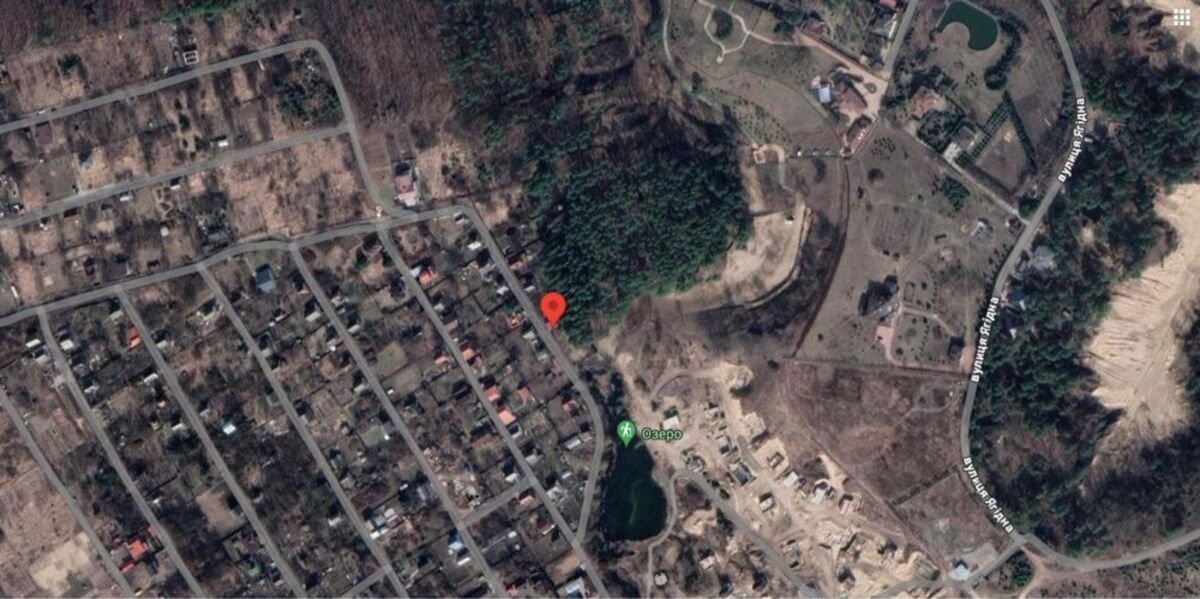Tap the red location pin marker
1200x599 pixels.
553,307
